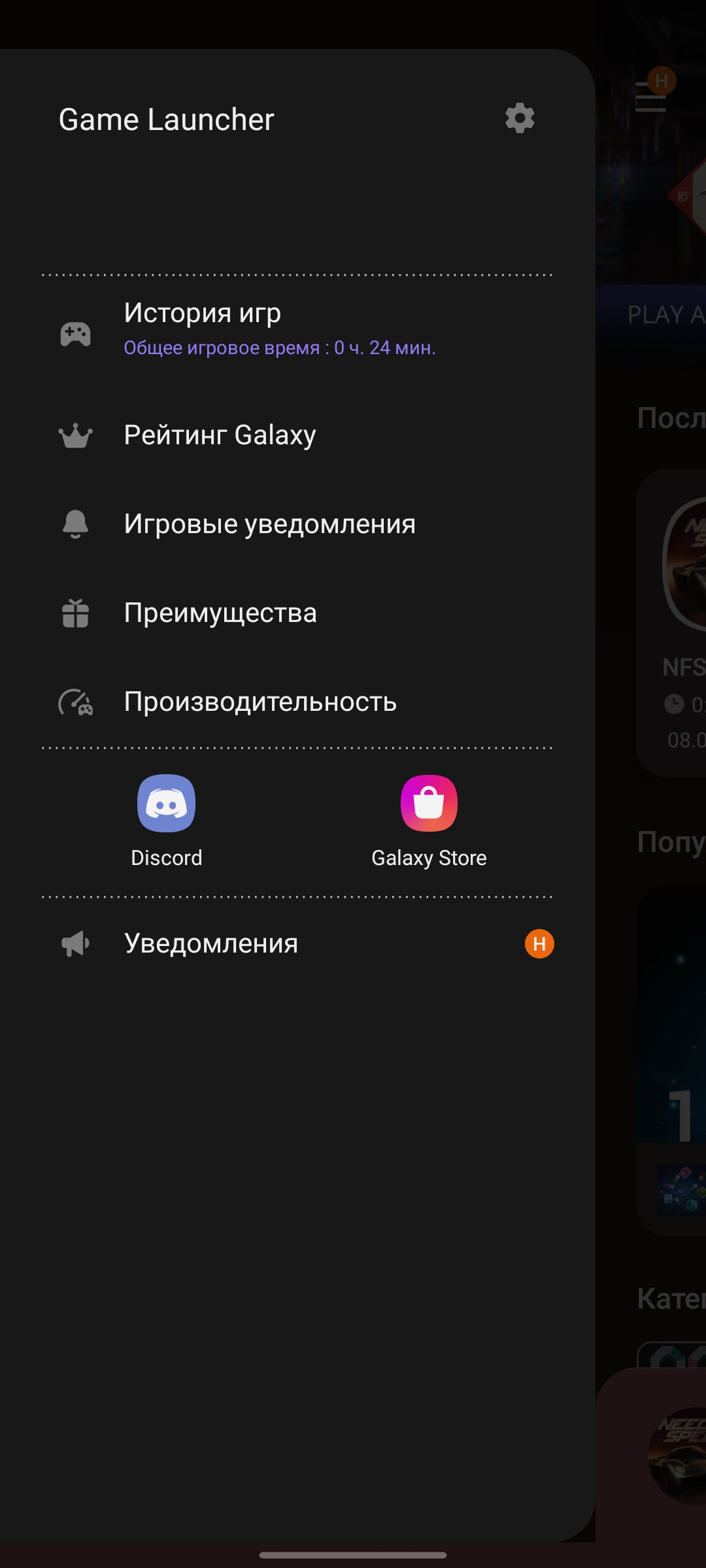This screenshot has height=1568, width=706.
Task: Open Galaxy Store shortcut
Action: 429,820
